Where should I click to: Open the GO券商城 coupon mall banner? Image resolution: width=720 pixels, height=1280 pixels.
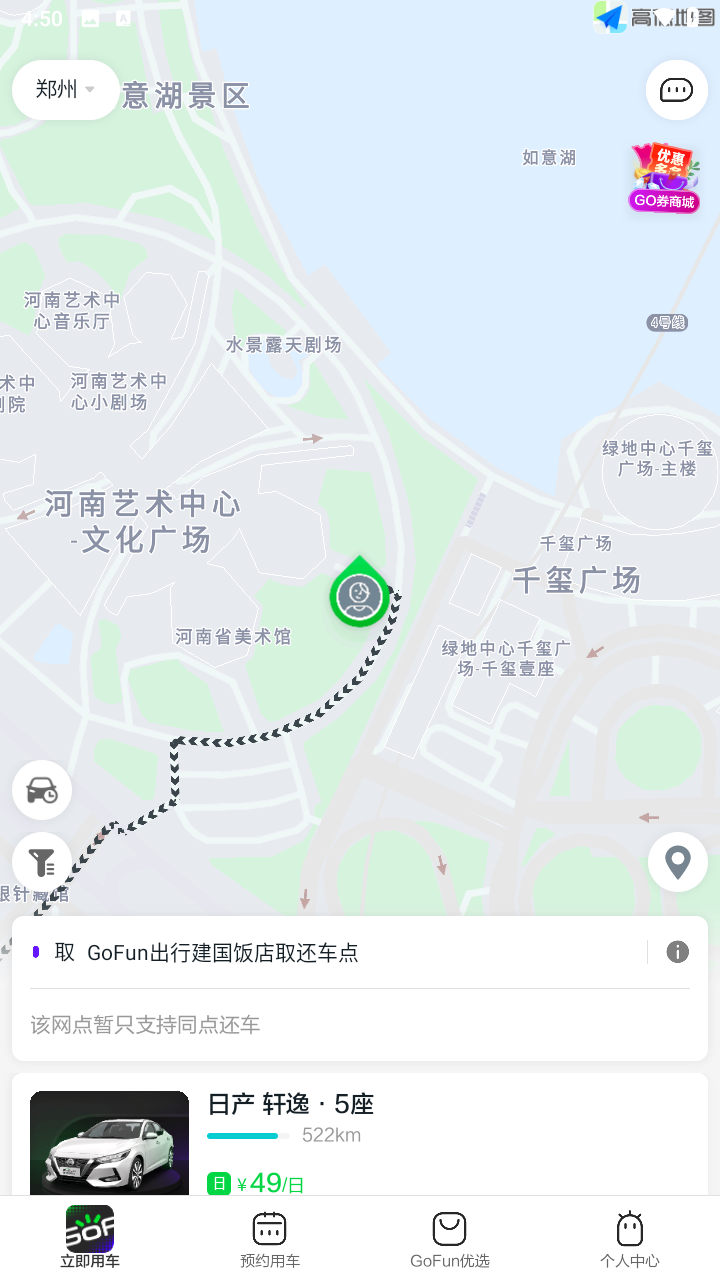pyautogui.click(x=664, y=178)
